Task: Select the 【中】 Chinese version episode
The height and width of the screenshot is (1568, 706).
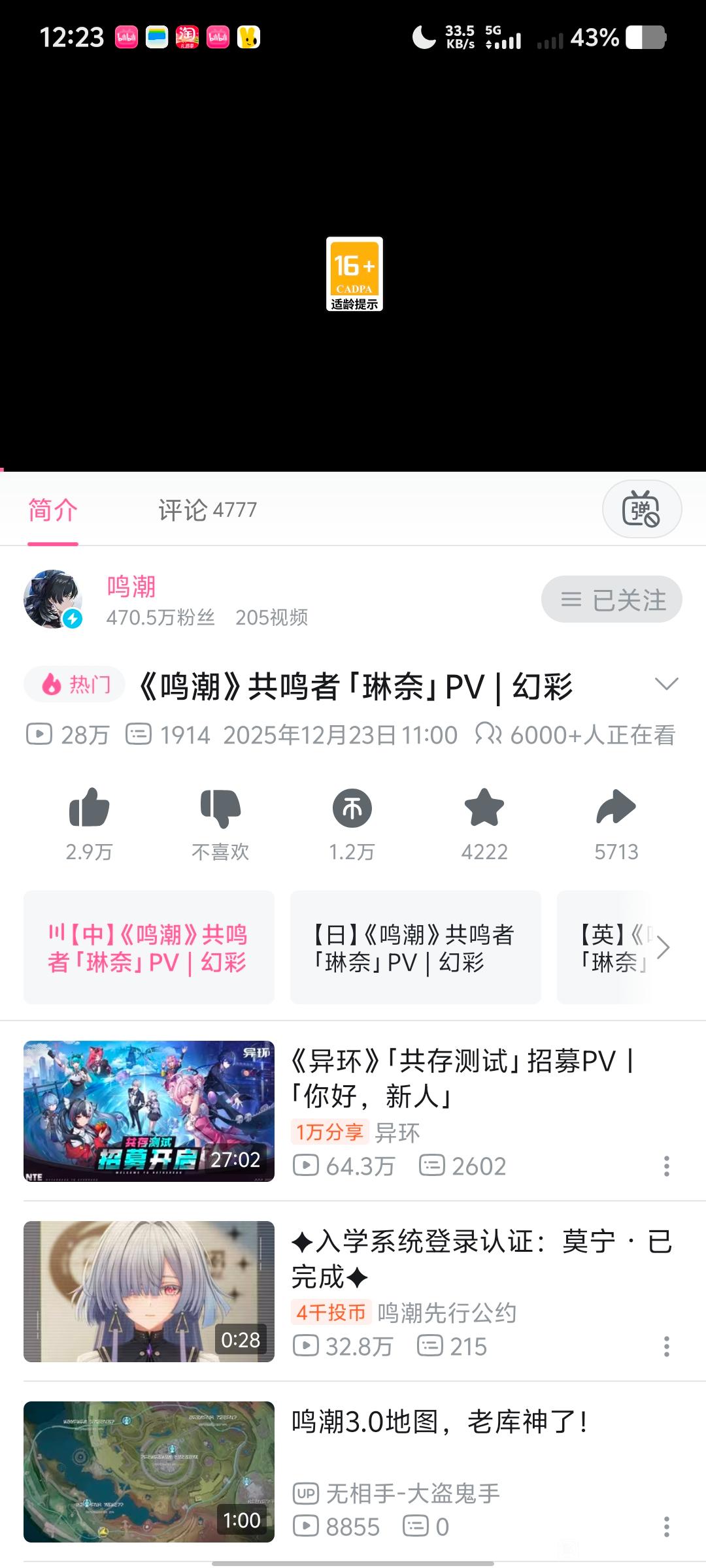Action: click(149, 947)
